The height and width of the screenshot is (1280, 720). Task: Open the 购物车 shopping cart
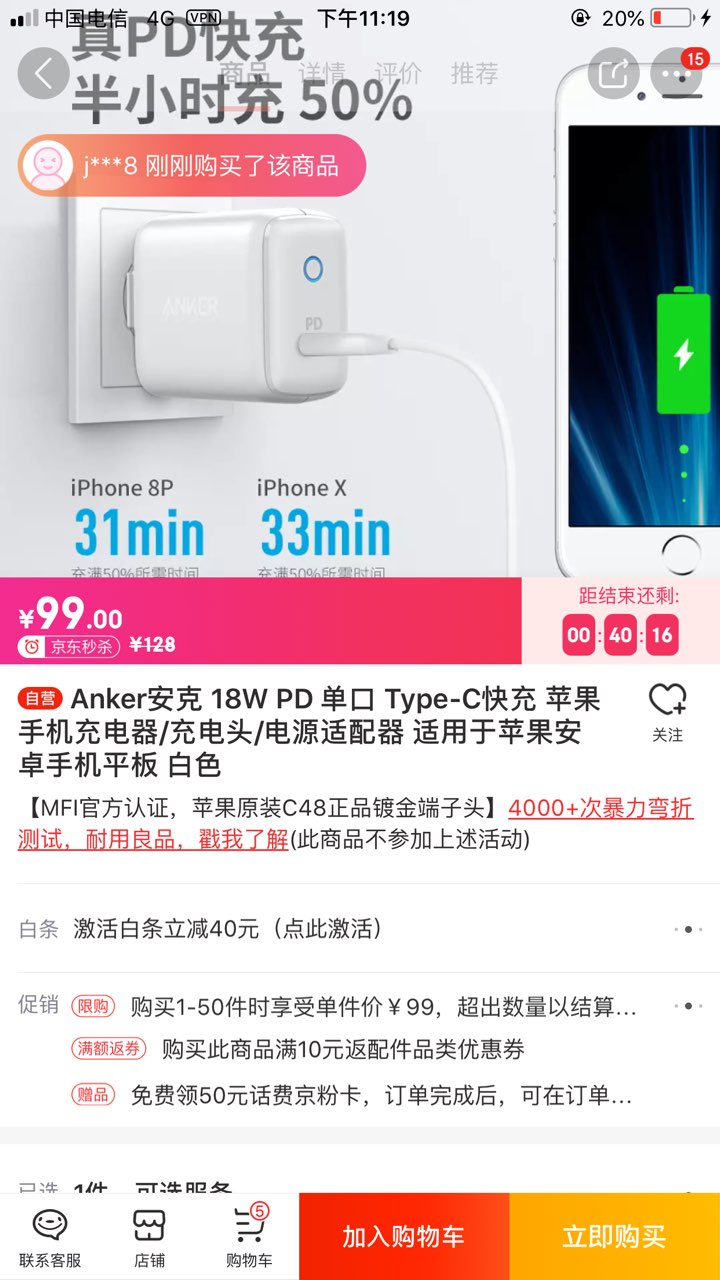248,1237
